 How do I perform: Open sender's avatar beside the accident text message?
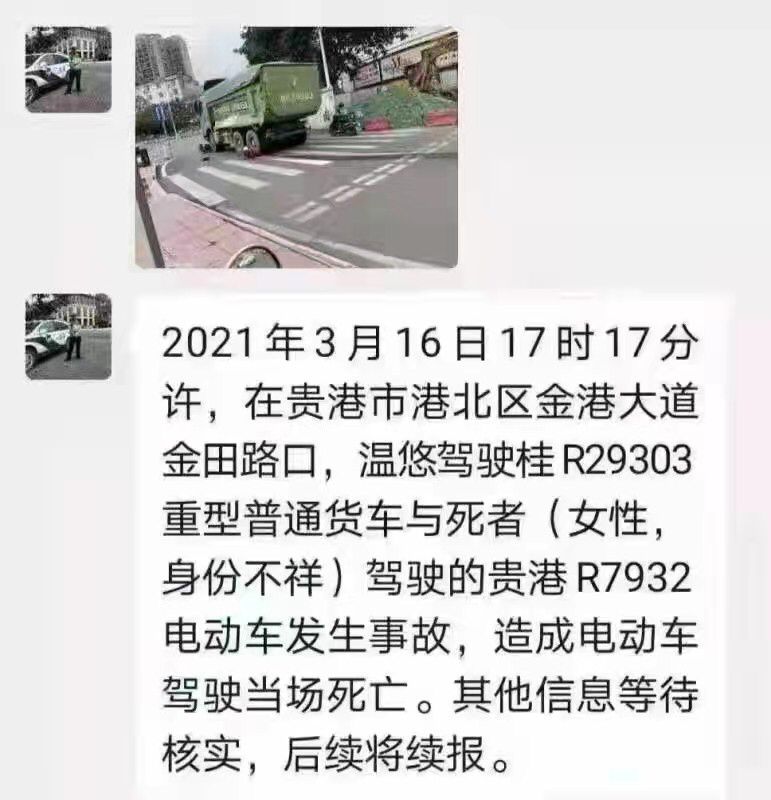coord(68,336)
